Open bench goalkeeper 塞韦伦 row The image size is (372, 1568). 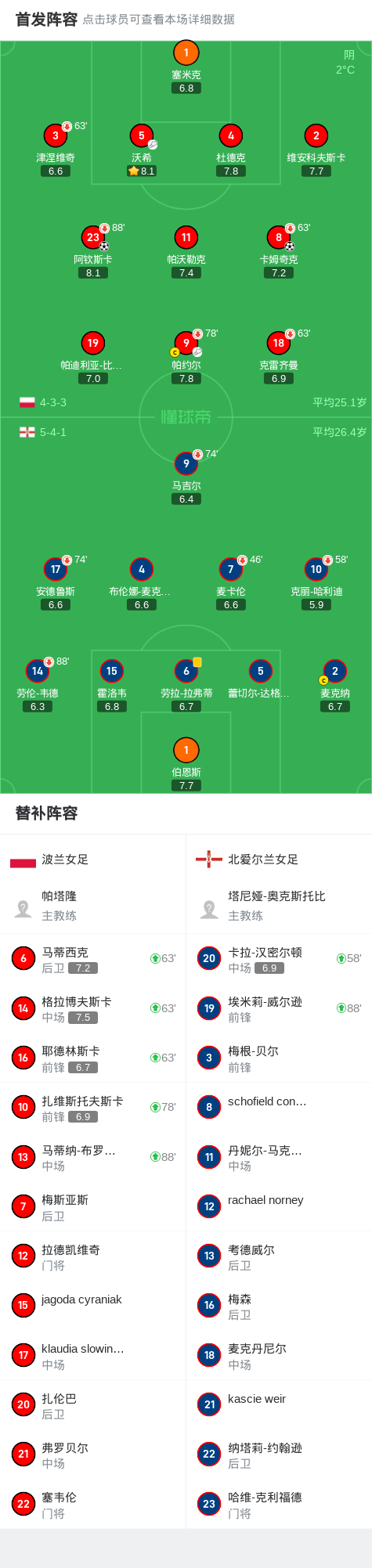coord(93,1504)
